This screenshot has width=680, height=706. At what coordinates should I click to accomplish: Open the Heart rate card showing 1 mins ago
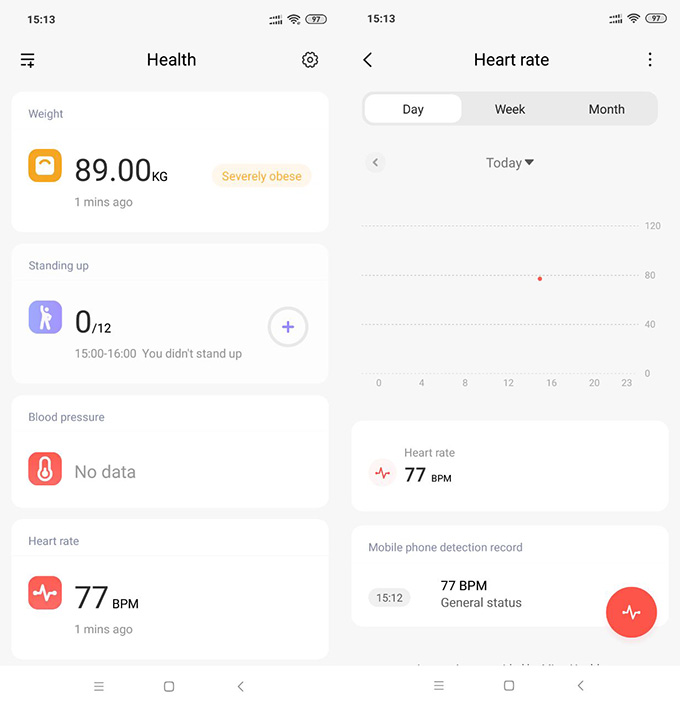click(170, 589)
